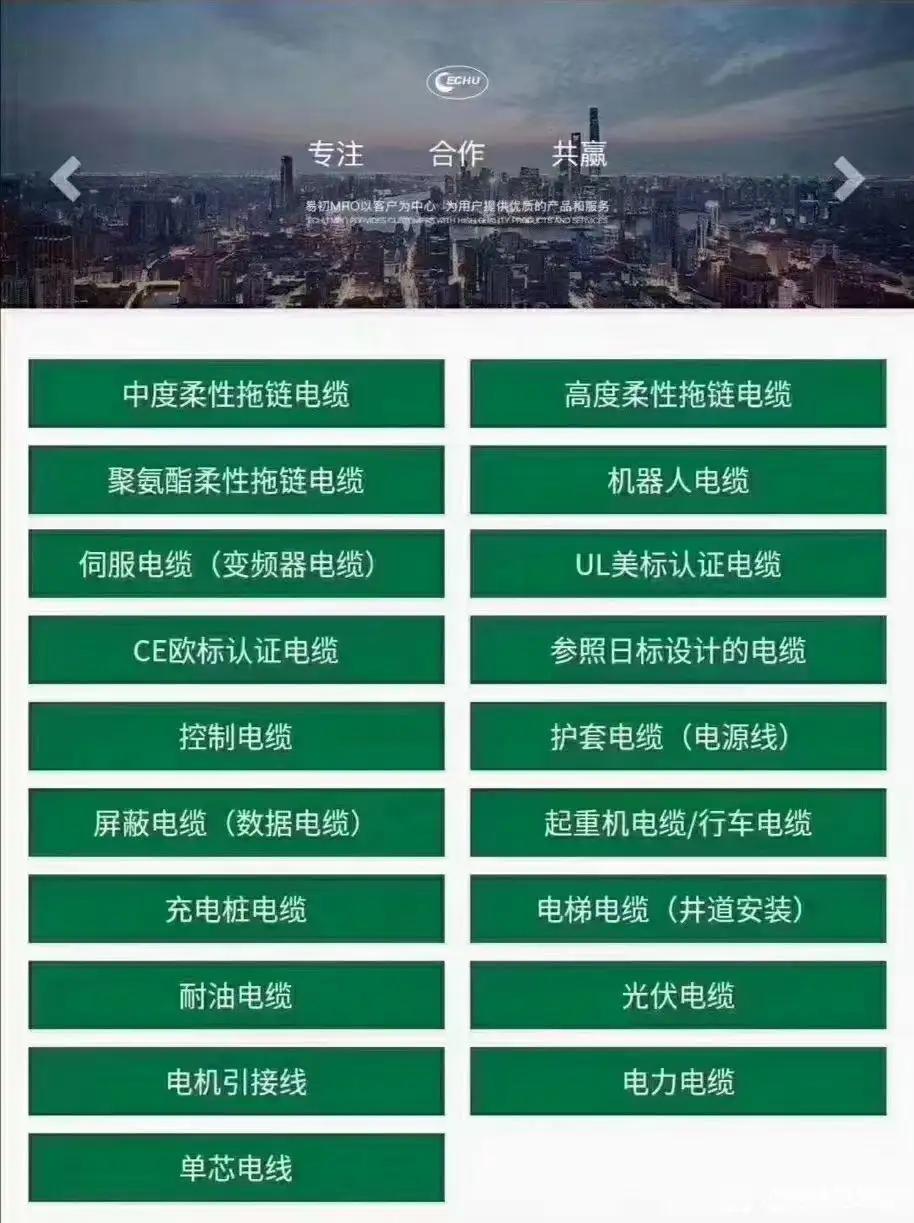Select 聚氨酯柔性拖链电缆
The image size is (914, 1223).
tap(236, 480)
